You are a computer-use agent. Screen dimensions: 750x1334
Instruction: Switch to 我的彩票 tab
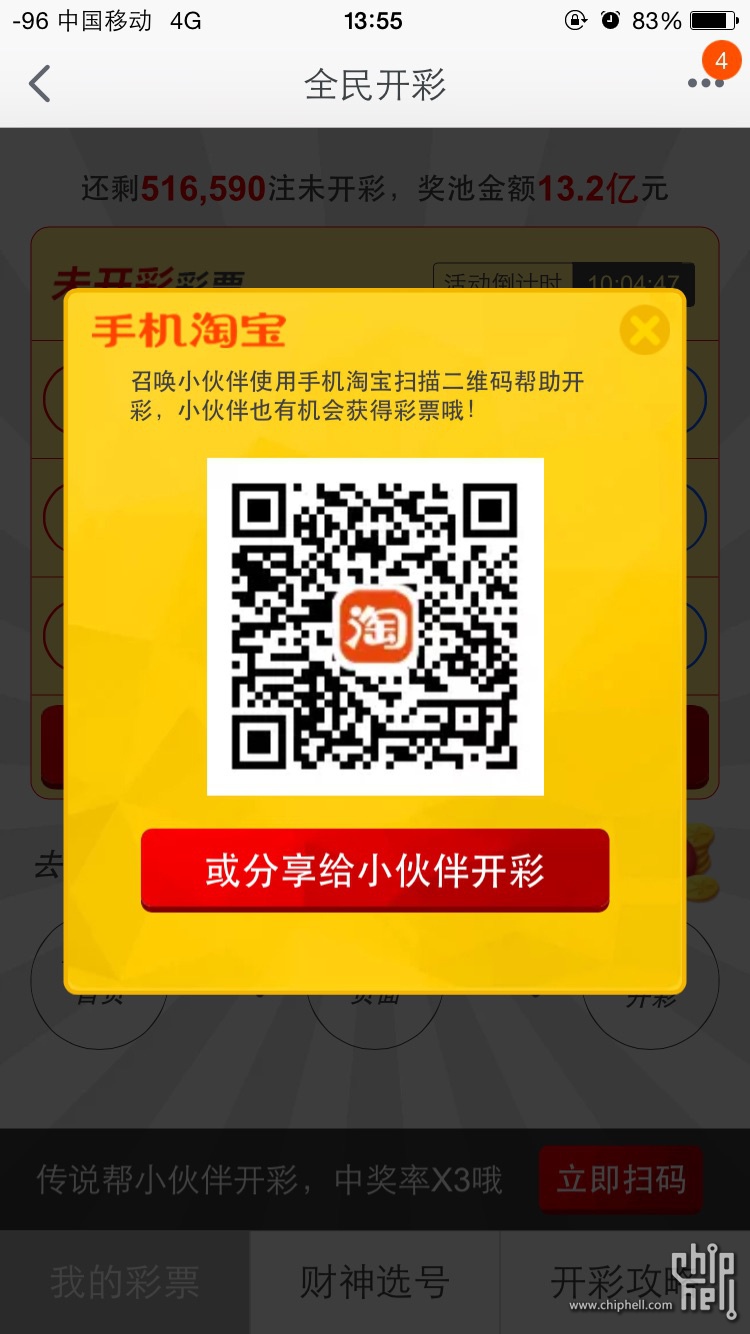(125, 1282)
